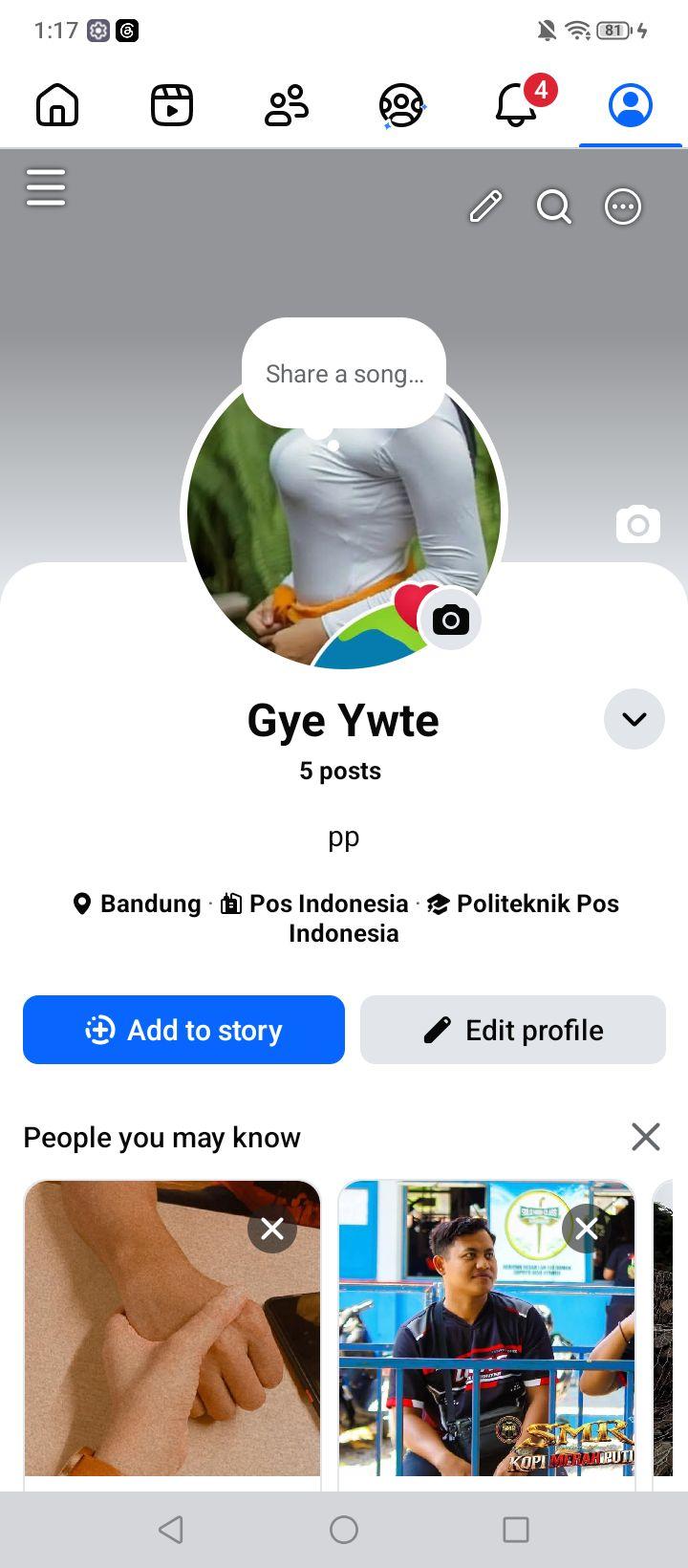688x1568 pixels.
Task: Open the three-dot more options
Action: pyautogui.click(x=623, y=207)
